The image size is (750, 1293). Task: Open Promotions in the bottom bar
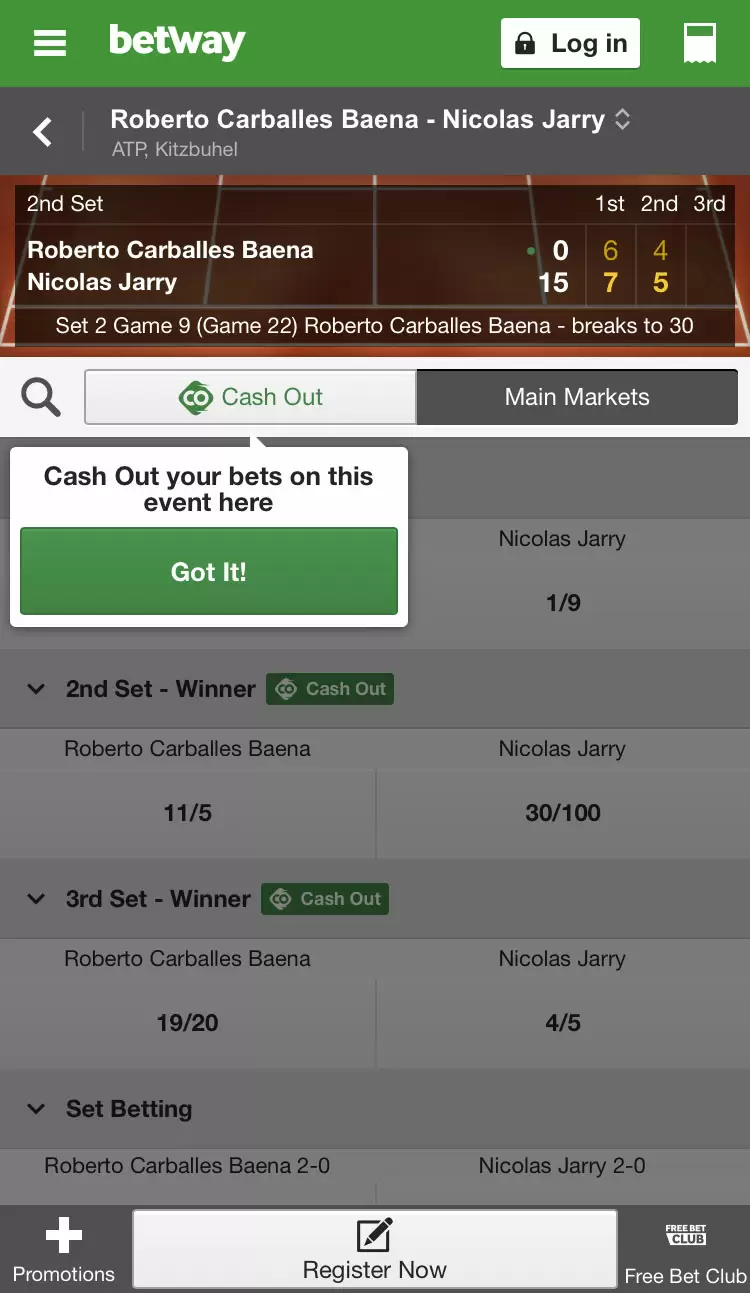point(64,1250)
